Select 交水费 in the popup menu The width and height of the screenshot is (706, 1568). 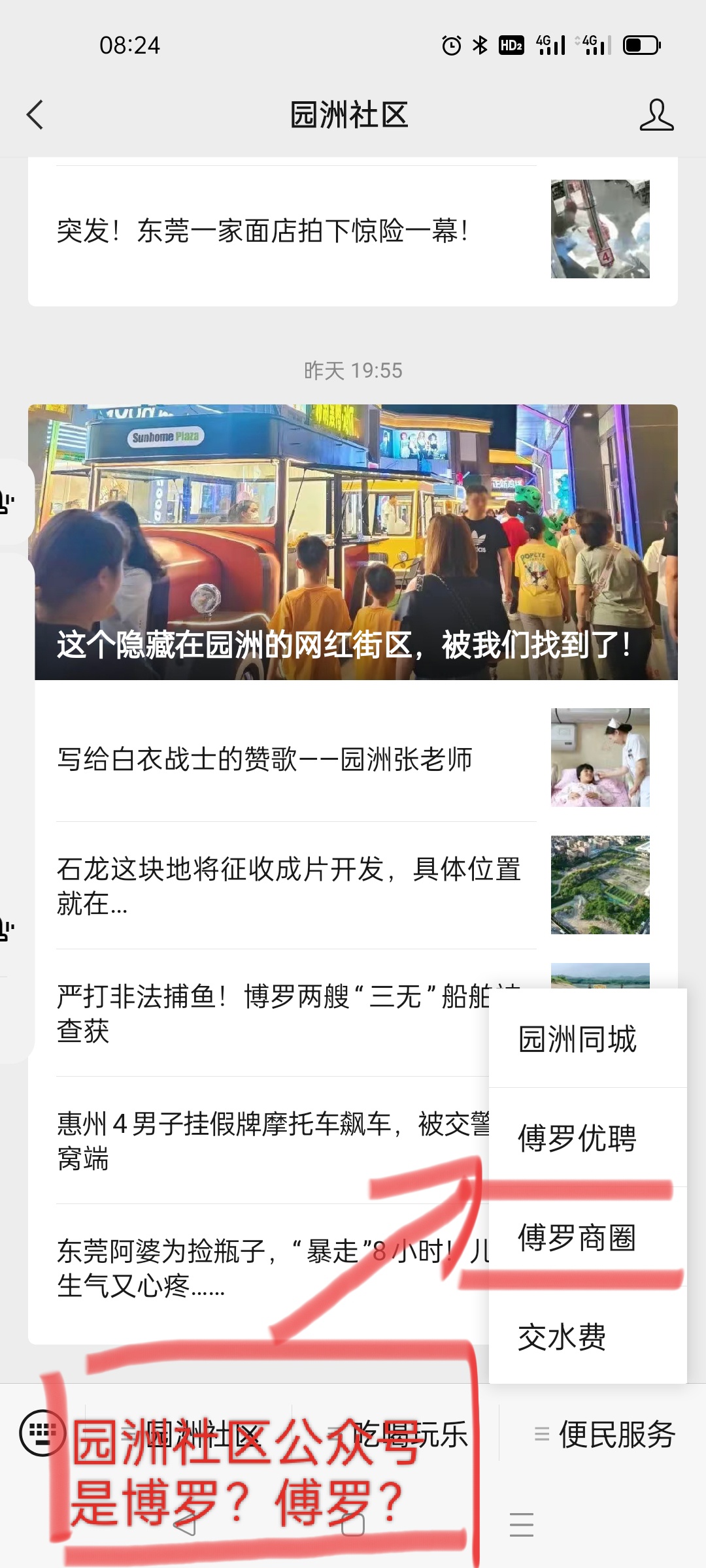(x=587, y=1337)
